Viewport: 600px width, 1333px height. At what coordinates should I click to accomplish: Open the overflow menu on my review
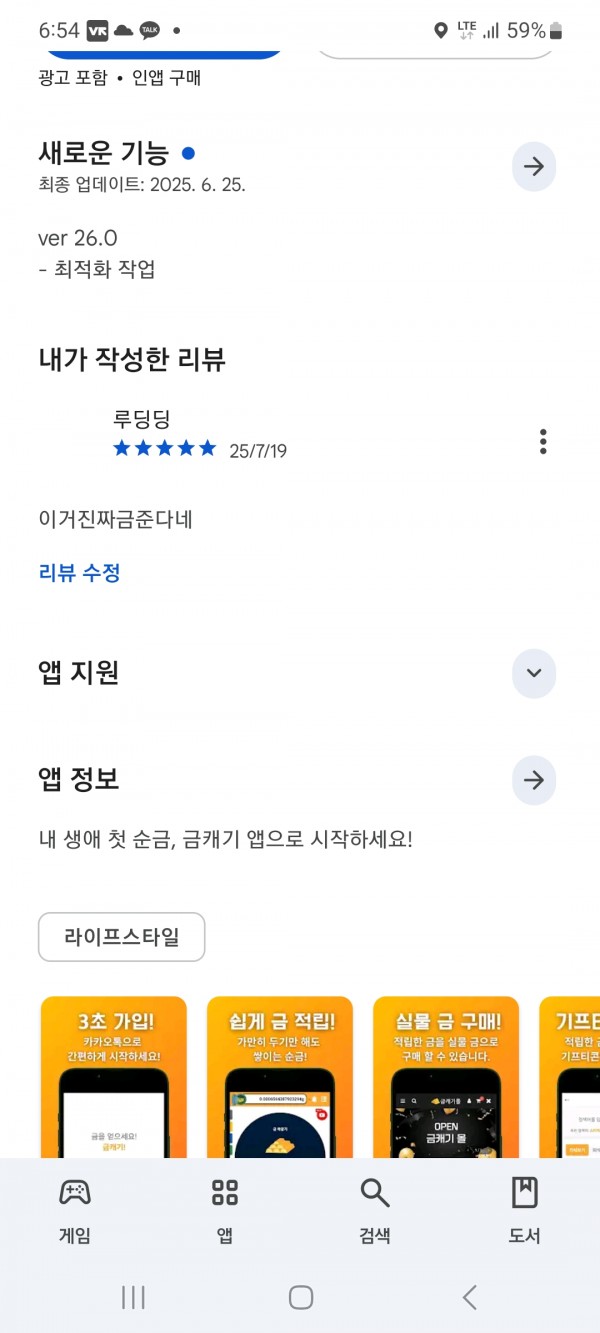pyautogui.click(x=543, y=441)
